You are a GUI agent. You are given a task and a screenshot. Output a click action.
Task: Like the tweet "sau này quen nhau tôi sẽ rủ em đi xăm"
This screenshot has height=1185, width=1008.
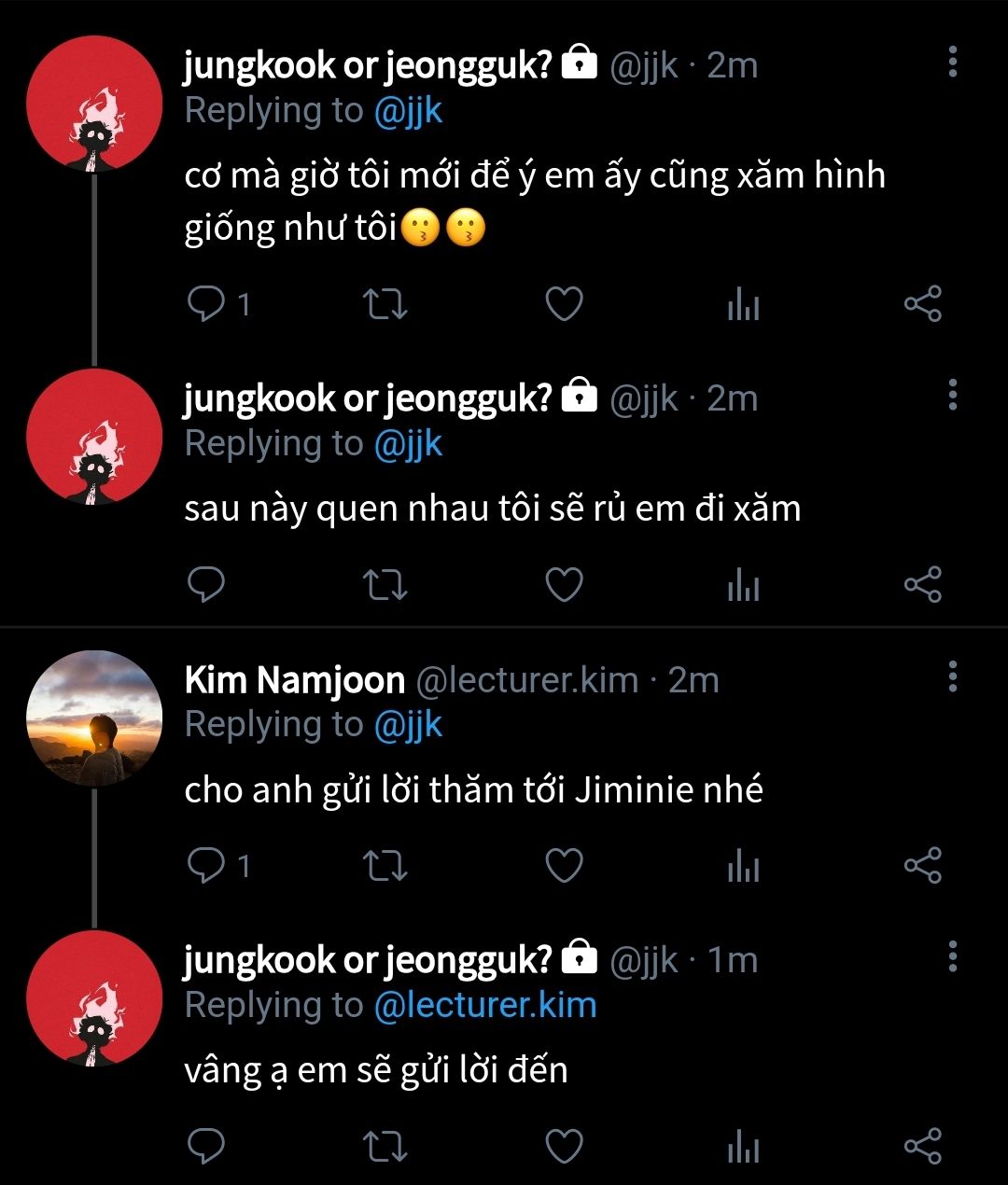(564, 585)
